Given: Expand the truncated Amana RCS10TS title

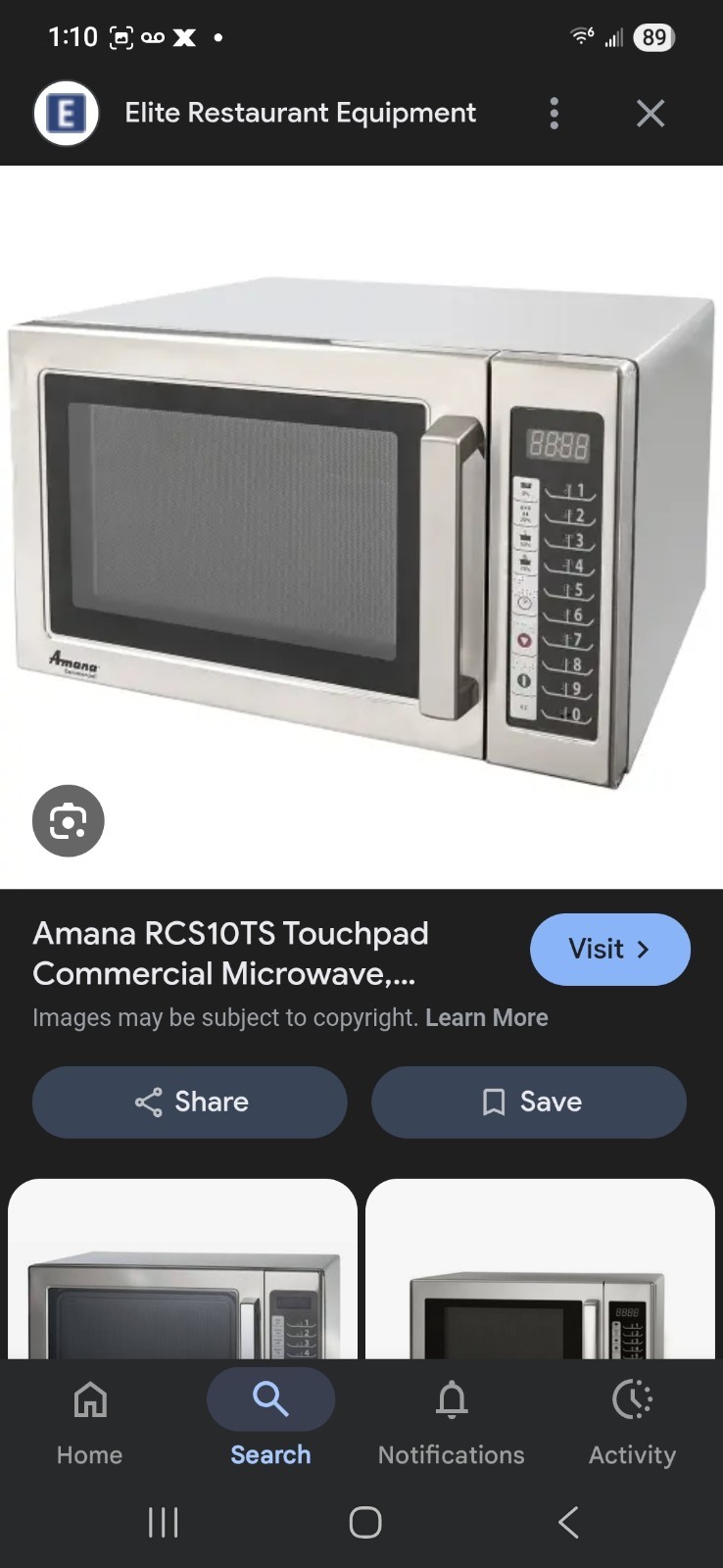Looking at the screenshot, I should tap(231, 953).
